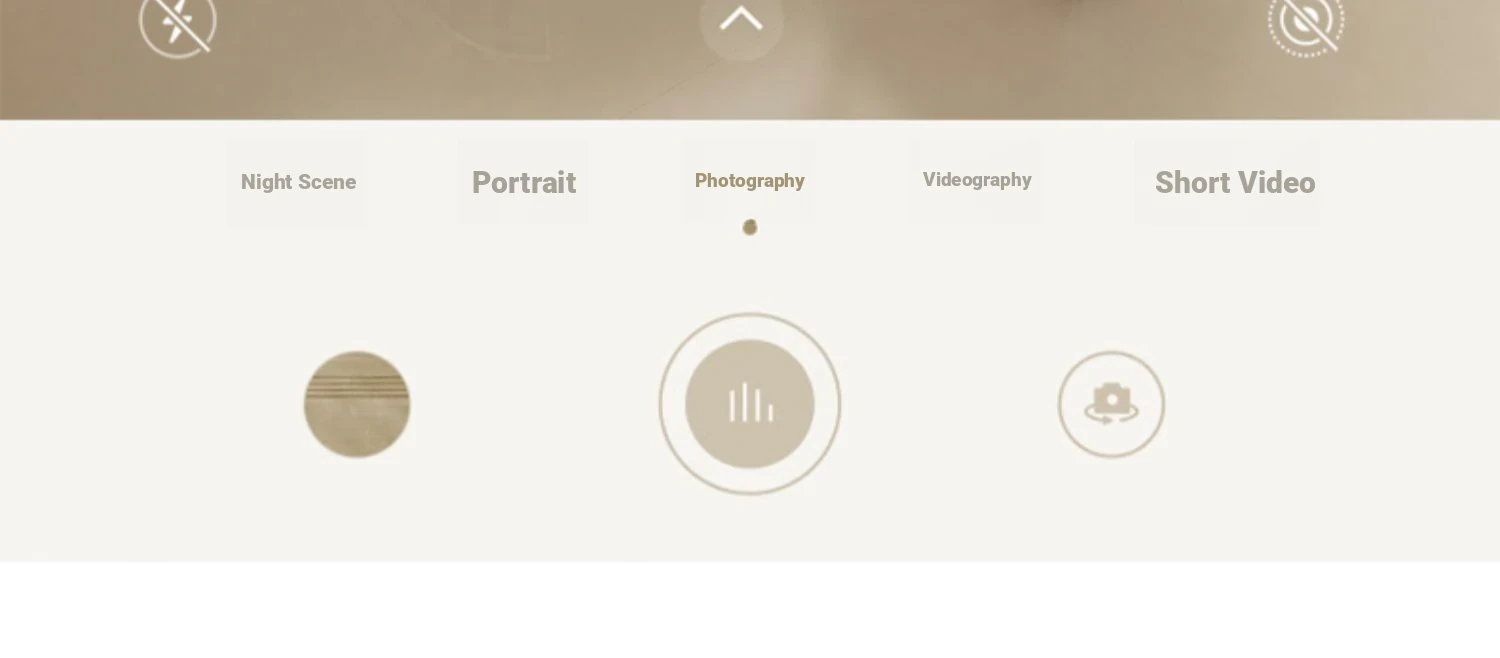Toggle the flash off icon
Screen dimensions: 1500x658
click(x=177, y=22)
